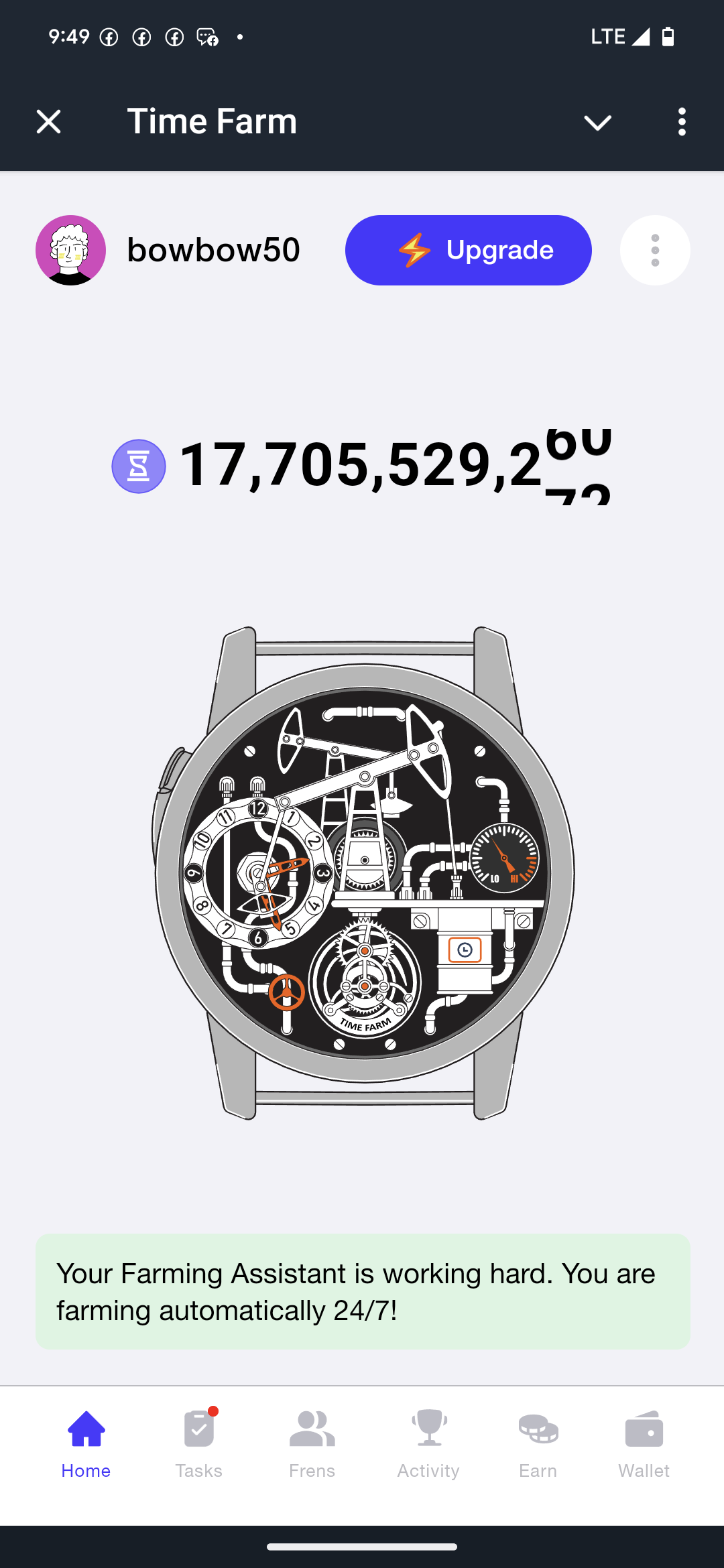Close the Time Farm mini app

pos(48,122)
